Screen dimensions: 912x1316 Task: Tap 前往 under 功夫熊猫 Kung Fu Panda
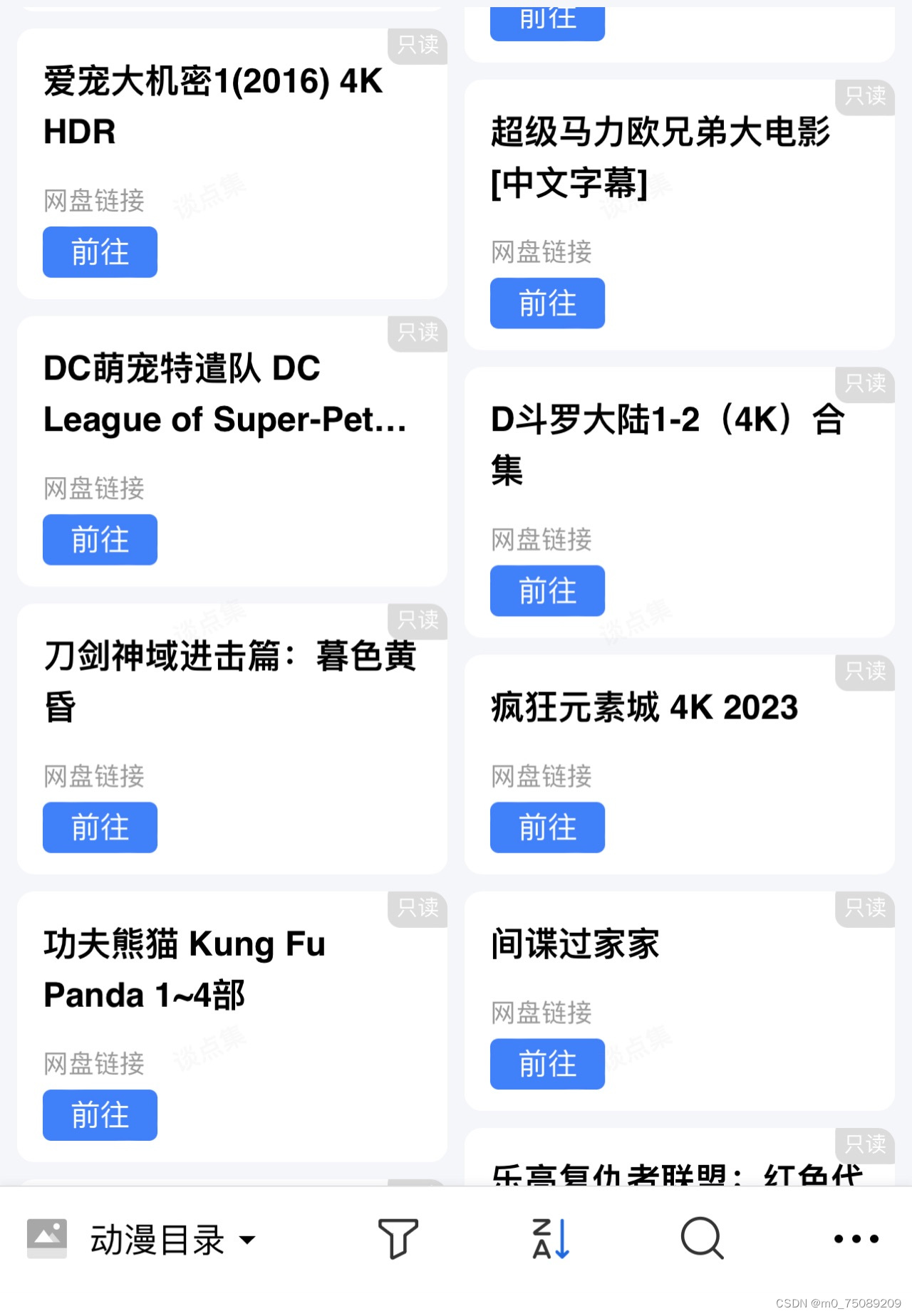(x=100, y=1115)
